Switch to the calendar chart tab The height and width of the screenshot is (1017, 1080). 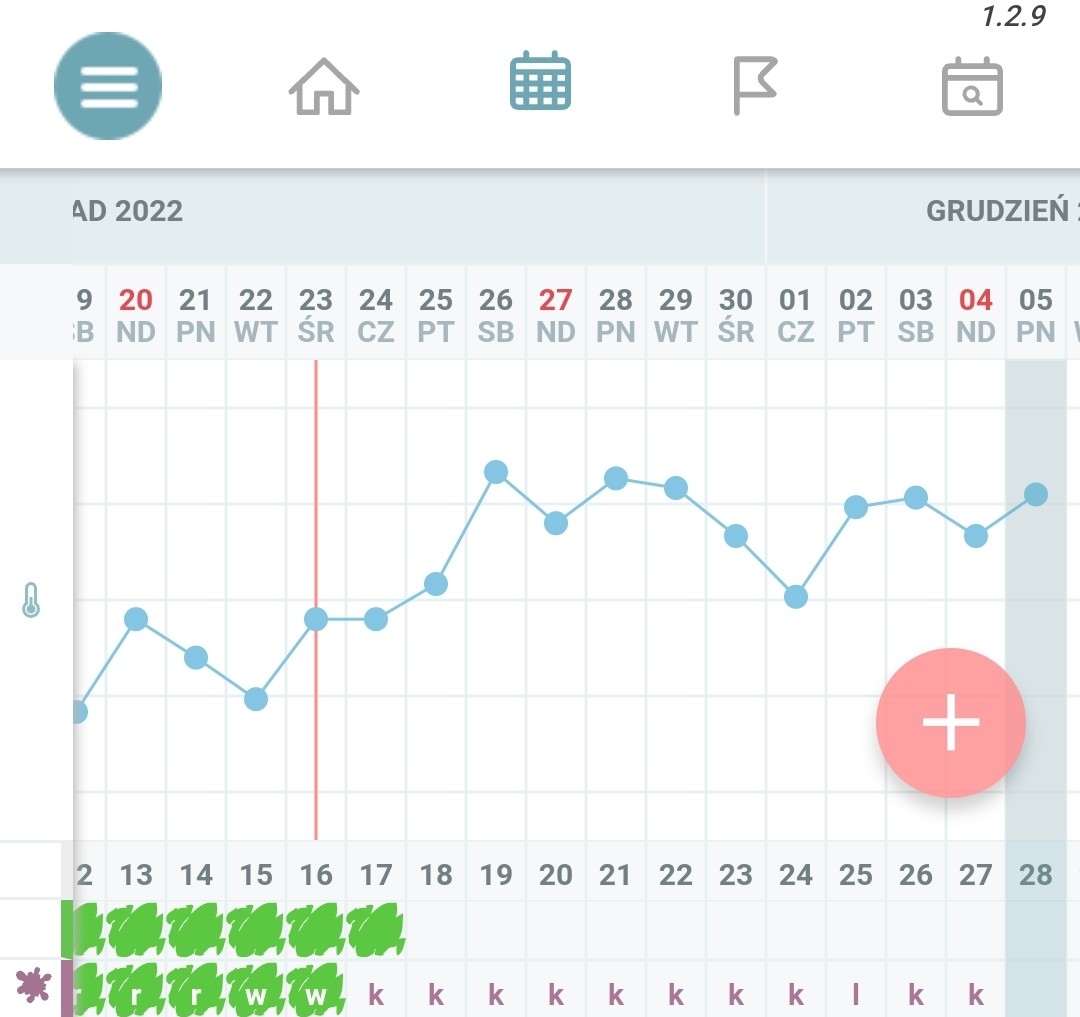(540, 82)
